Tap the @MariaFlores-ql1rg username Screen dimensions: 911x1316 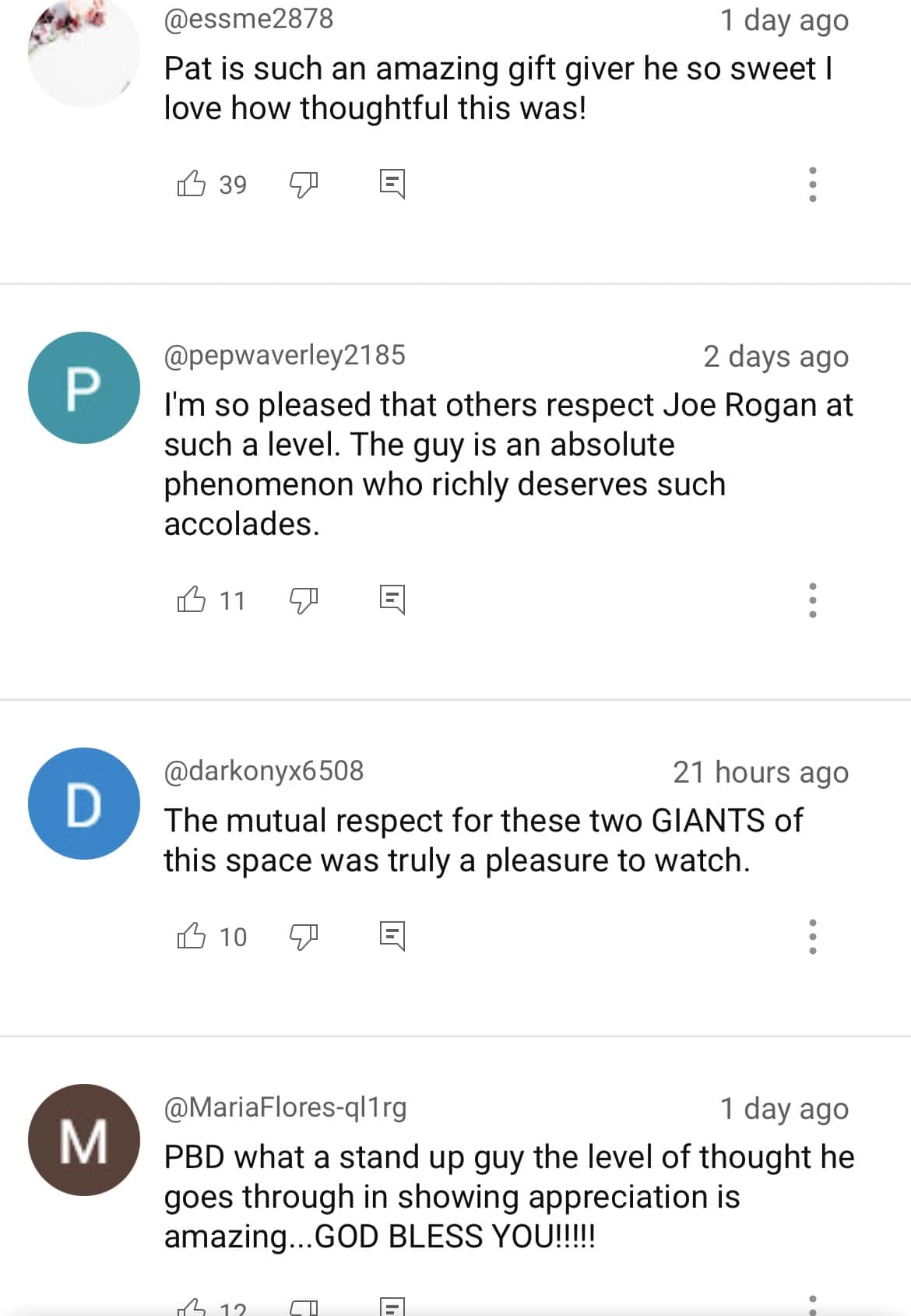coord(285,1107)
